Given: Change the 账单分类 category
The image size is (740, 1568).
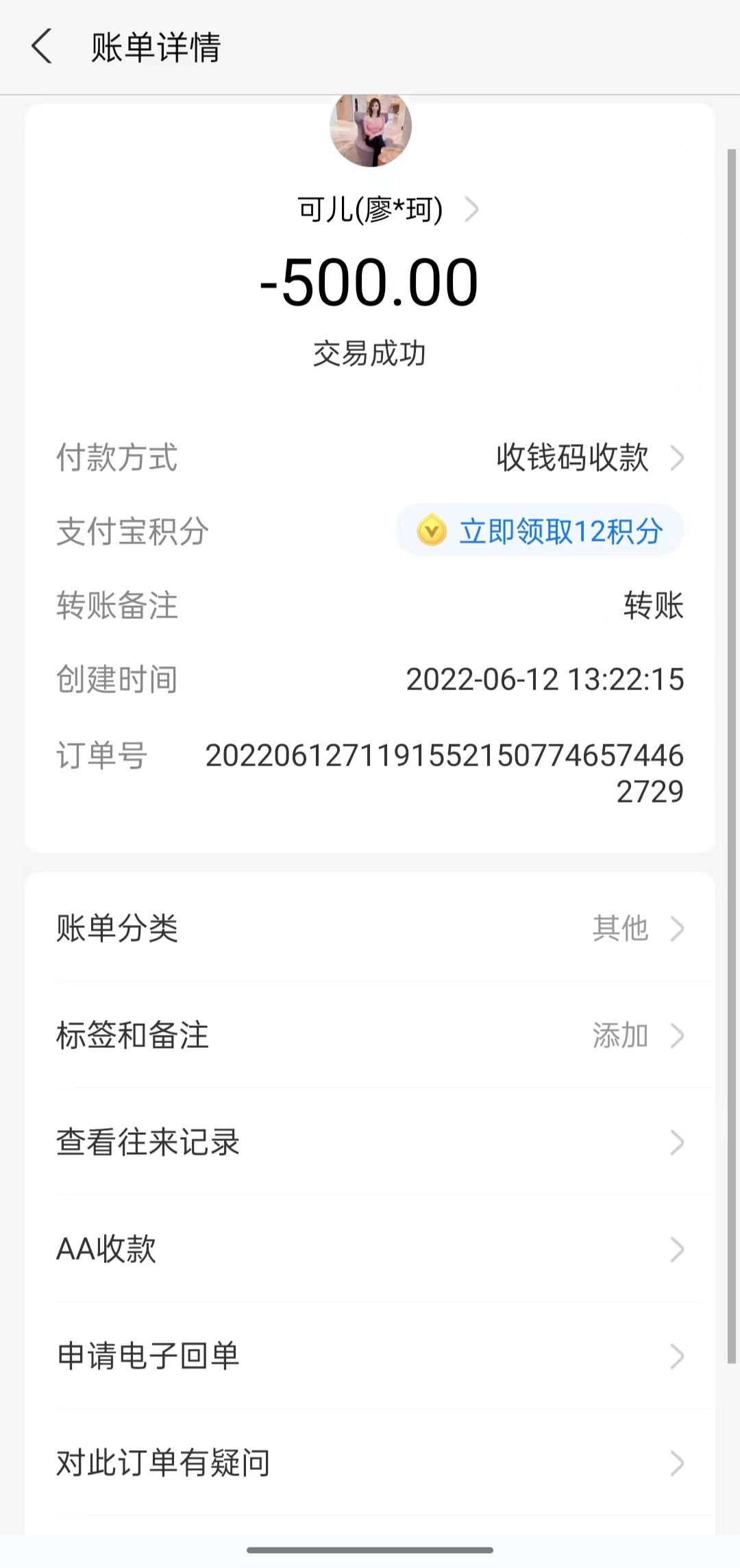Looking at the screenshot, I should 370,929.
